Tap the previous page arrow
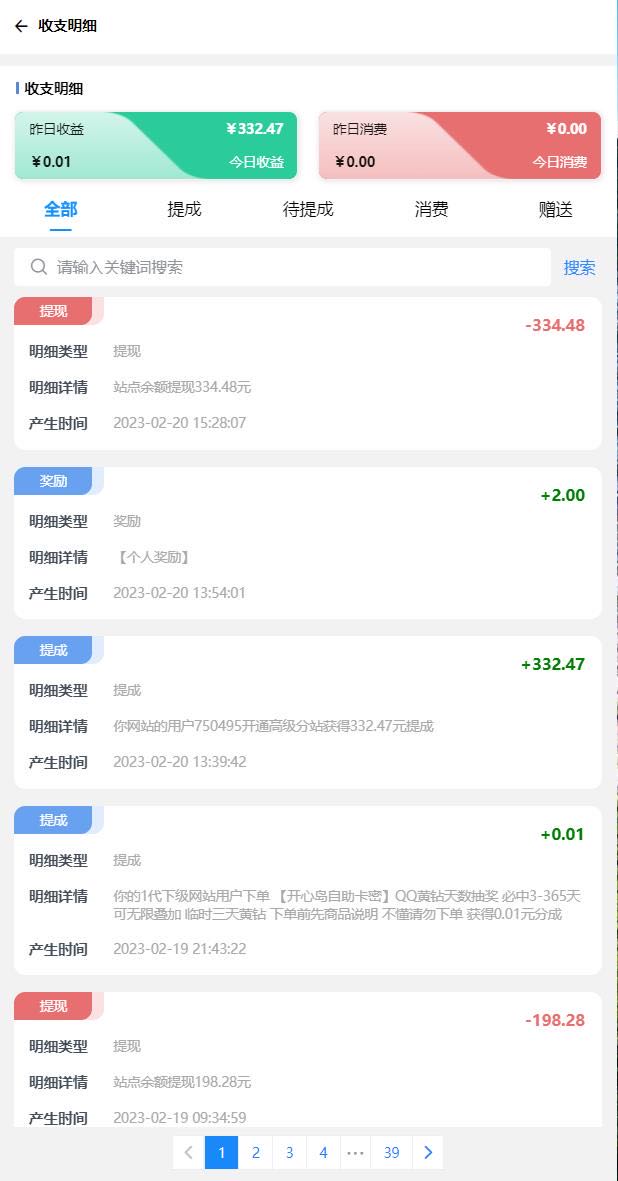The image size is (618, 1181). pyautogui.click(x=188, y=1153)
